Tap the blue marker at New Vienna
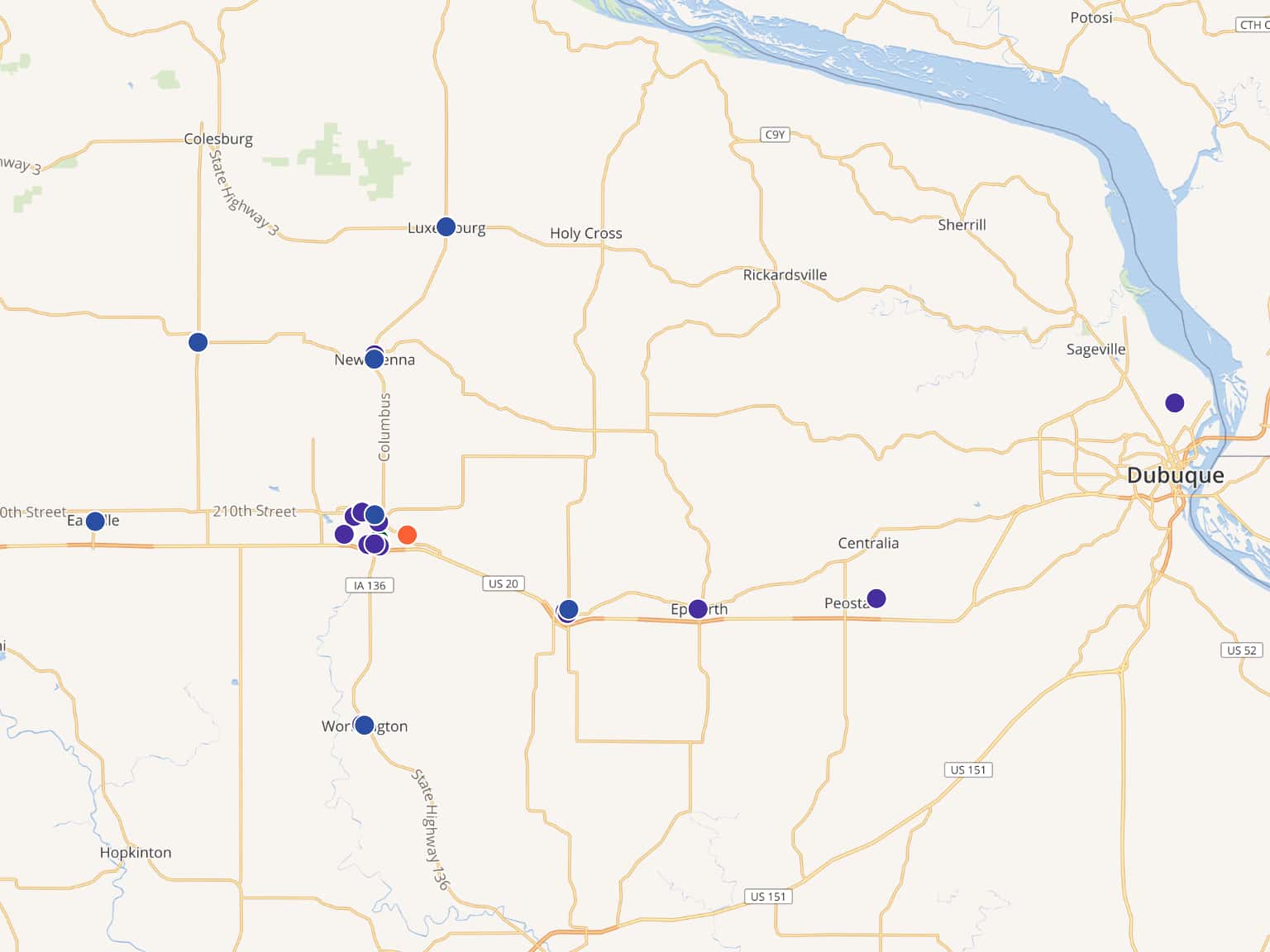This screenshot has height=952, width=1270. pyautogui.click(x=375, y=359)
